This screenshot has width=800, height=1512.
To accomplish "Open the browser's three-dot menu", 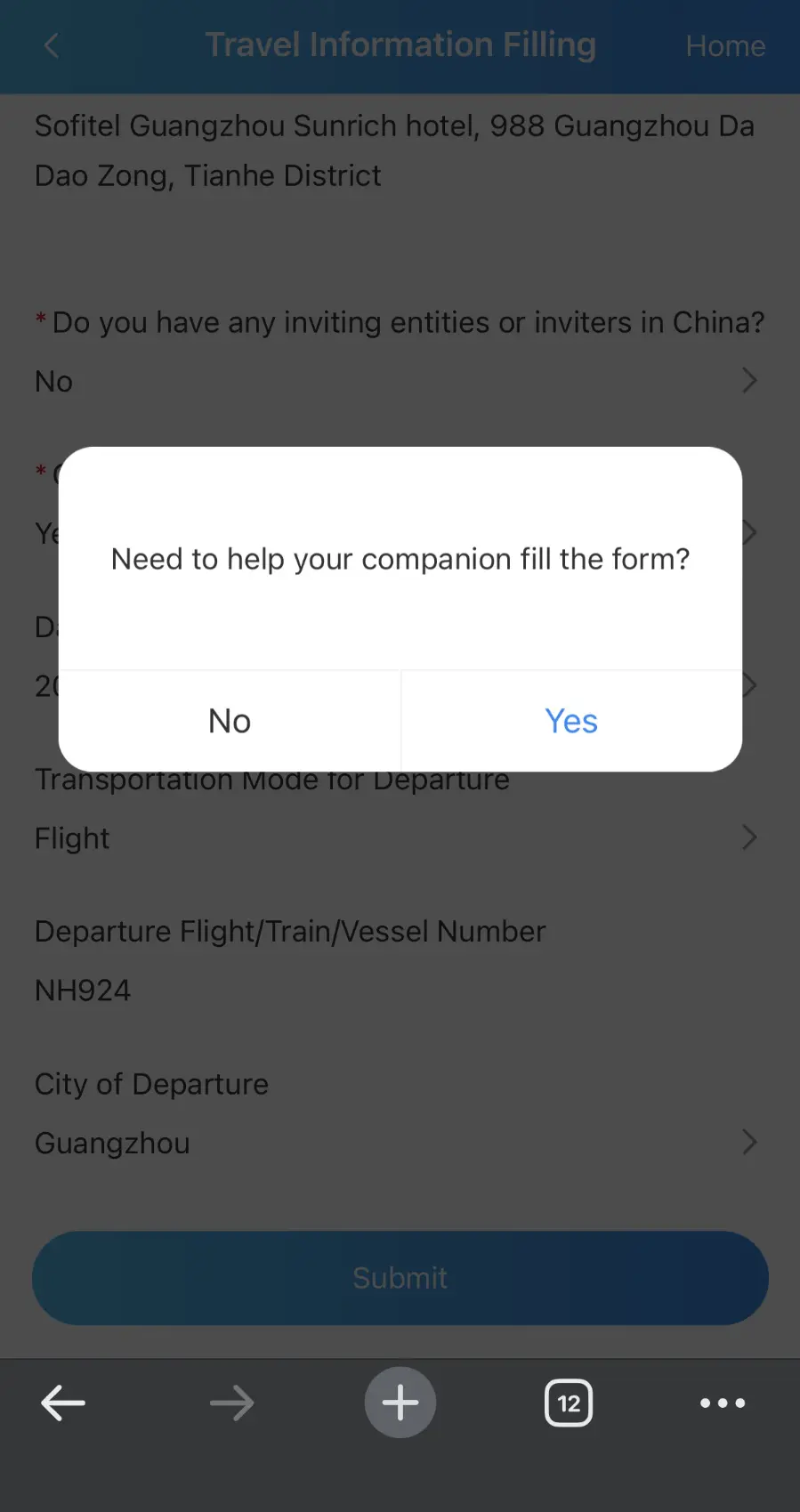I will [722, 1403].
